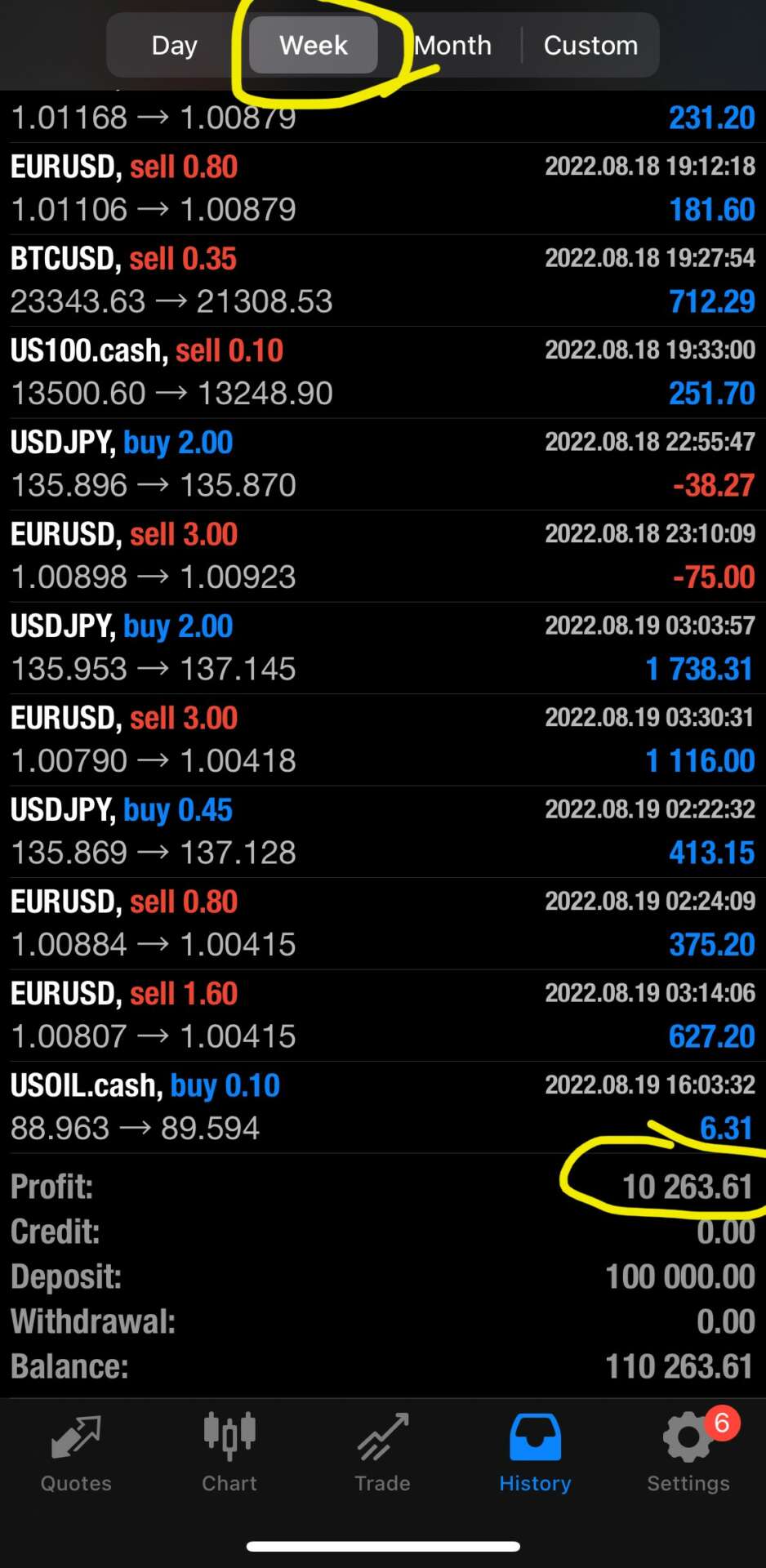
Task: Expand the USDJPY trade with -38.27 loss
Action: pos(382,464)
